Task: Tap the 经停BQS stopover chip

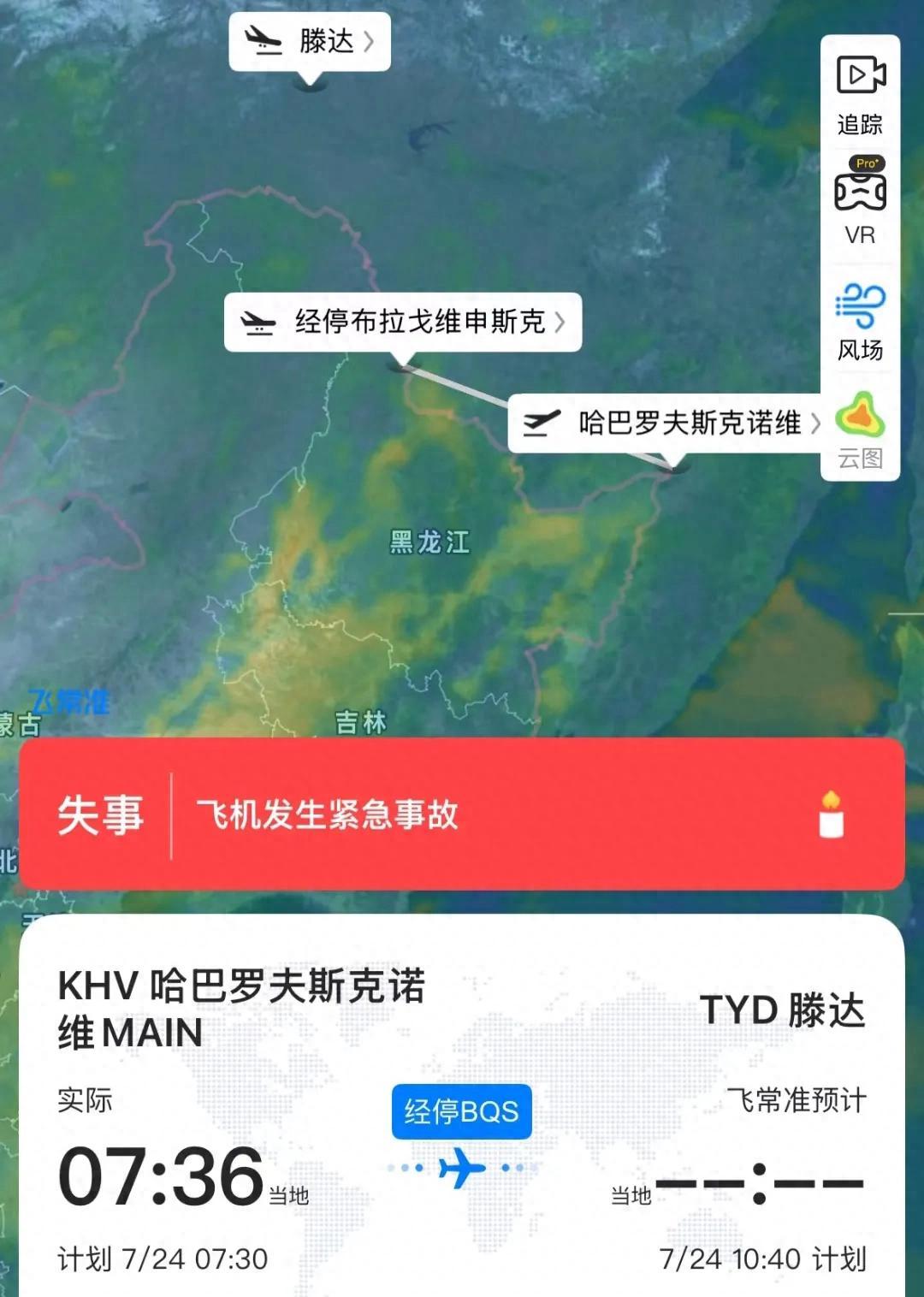Action: (x=461, y=1111)
